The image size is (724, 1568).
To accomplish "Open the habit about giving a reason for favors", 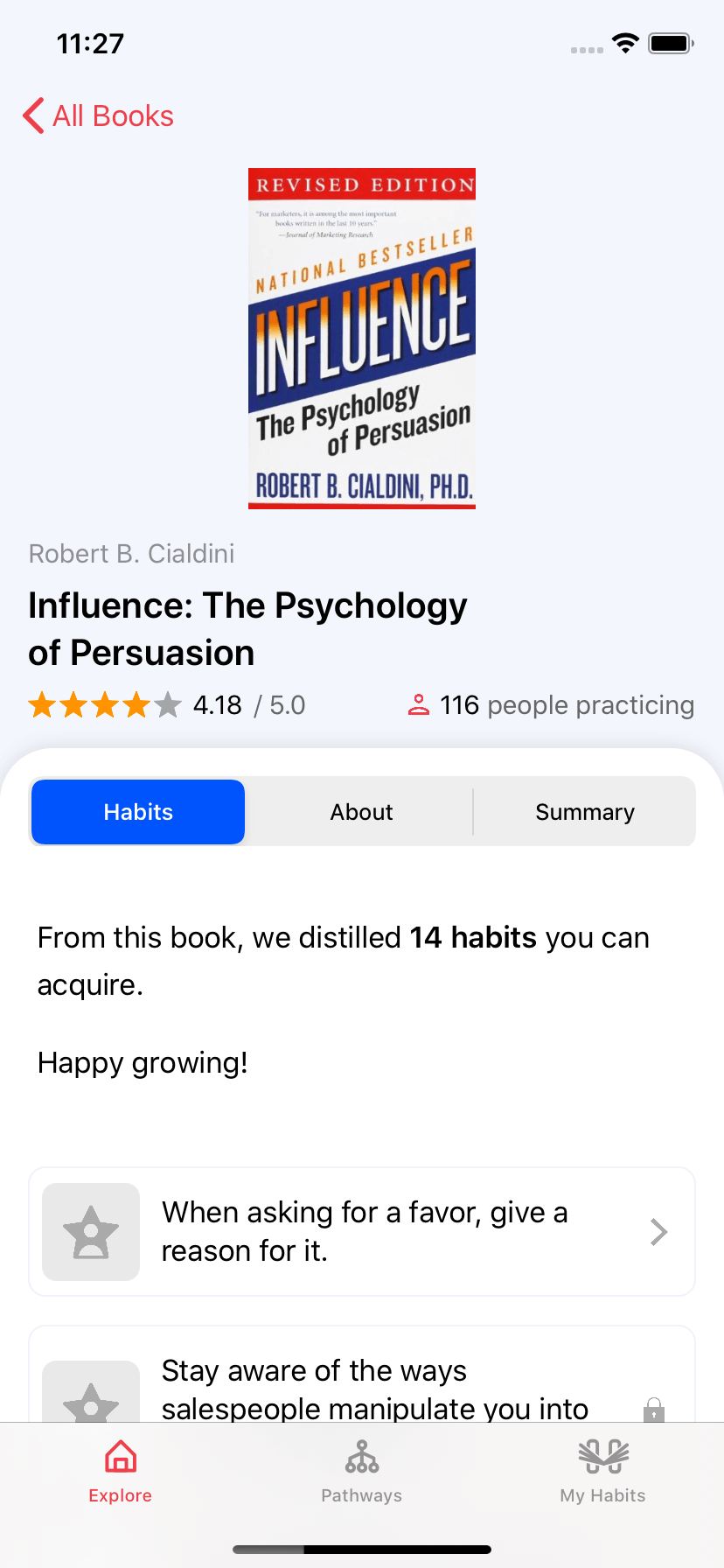I will 362,1231.
